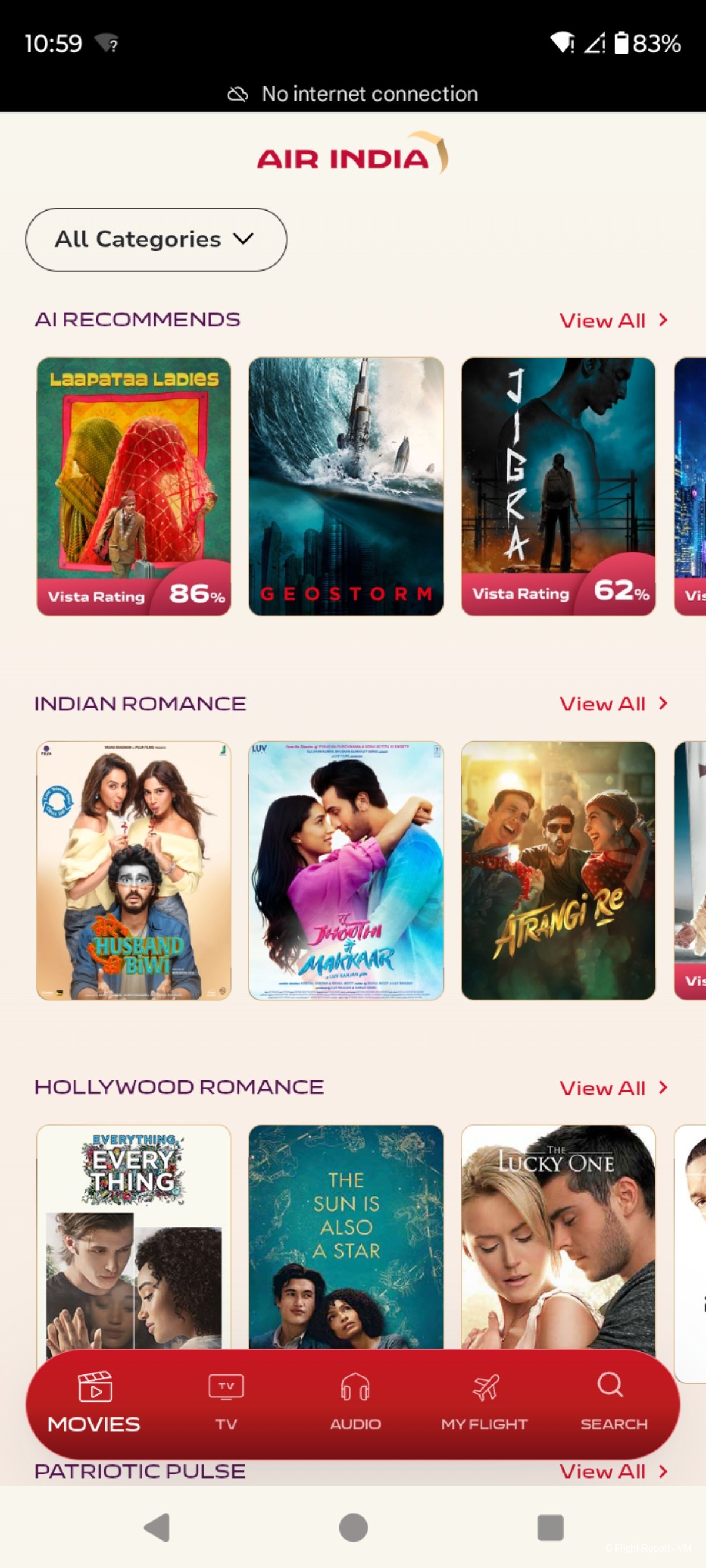
Task: Go back using system back button
Action: (157, 1527)
